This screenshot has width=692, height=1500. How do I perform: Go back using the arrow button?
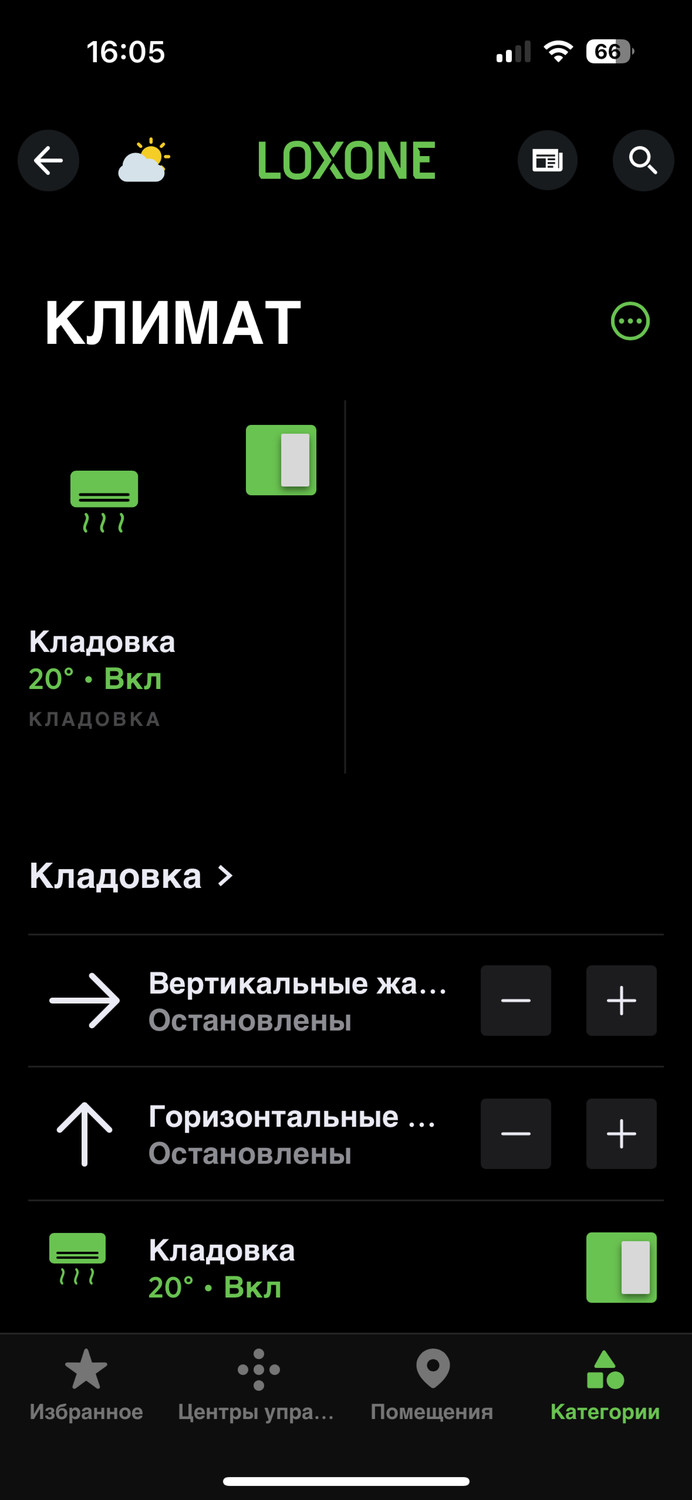click(x=48, y=160)
